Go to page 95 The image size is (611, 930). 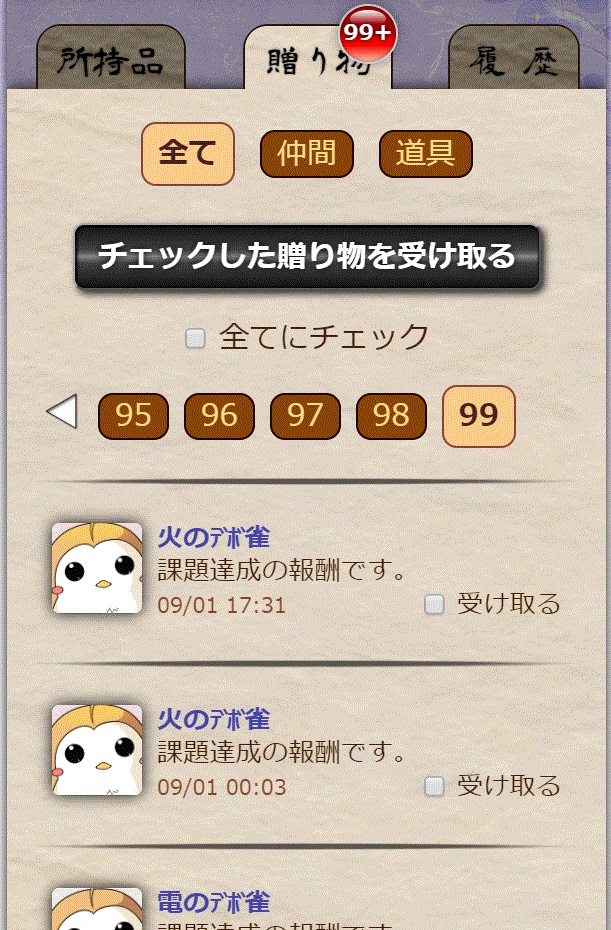coord(133,415)
